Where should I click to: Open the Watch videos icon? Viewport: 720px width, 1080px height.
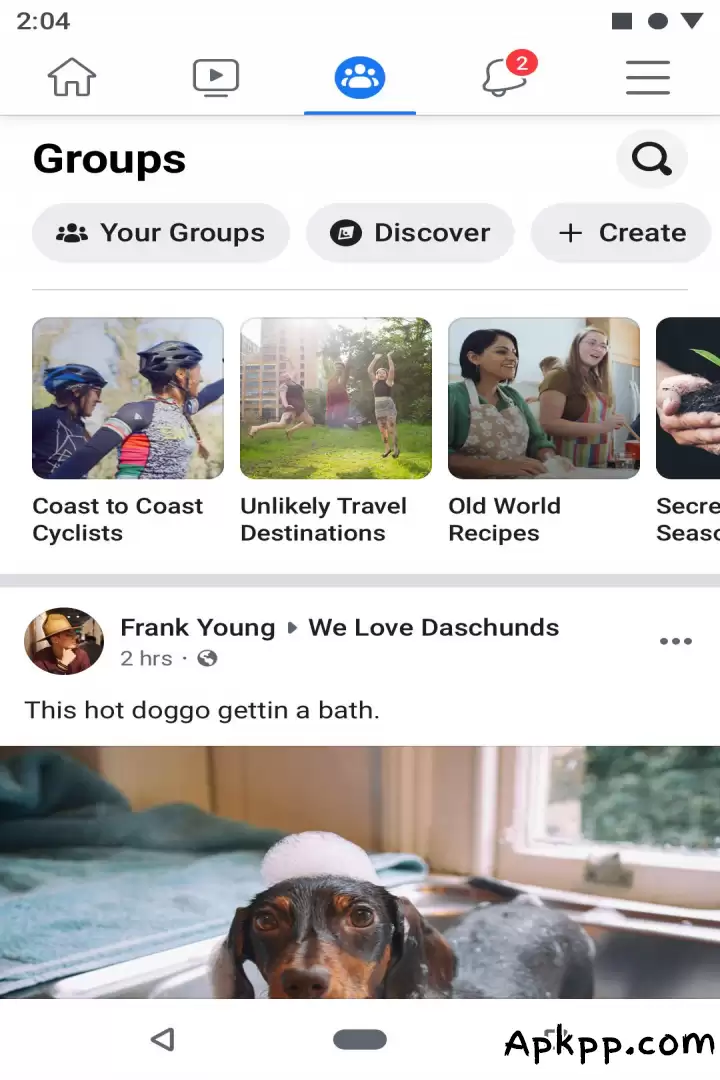[x=215, y=76]
